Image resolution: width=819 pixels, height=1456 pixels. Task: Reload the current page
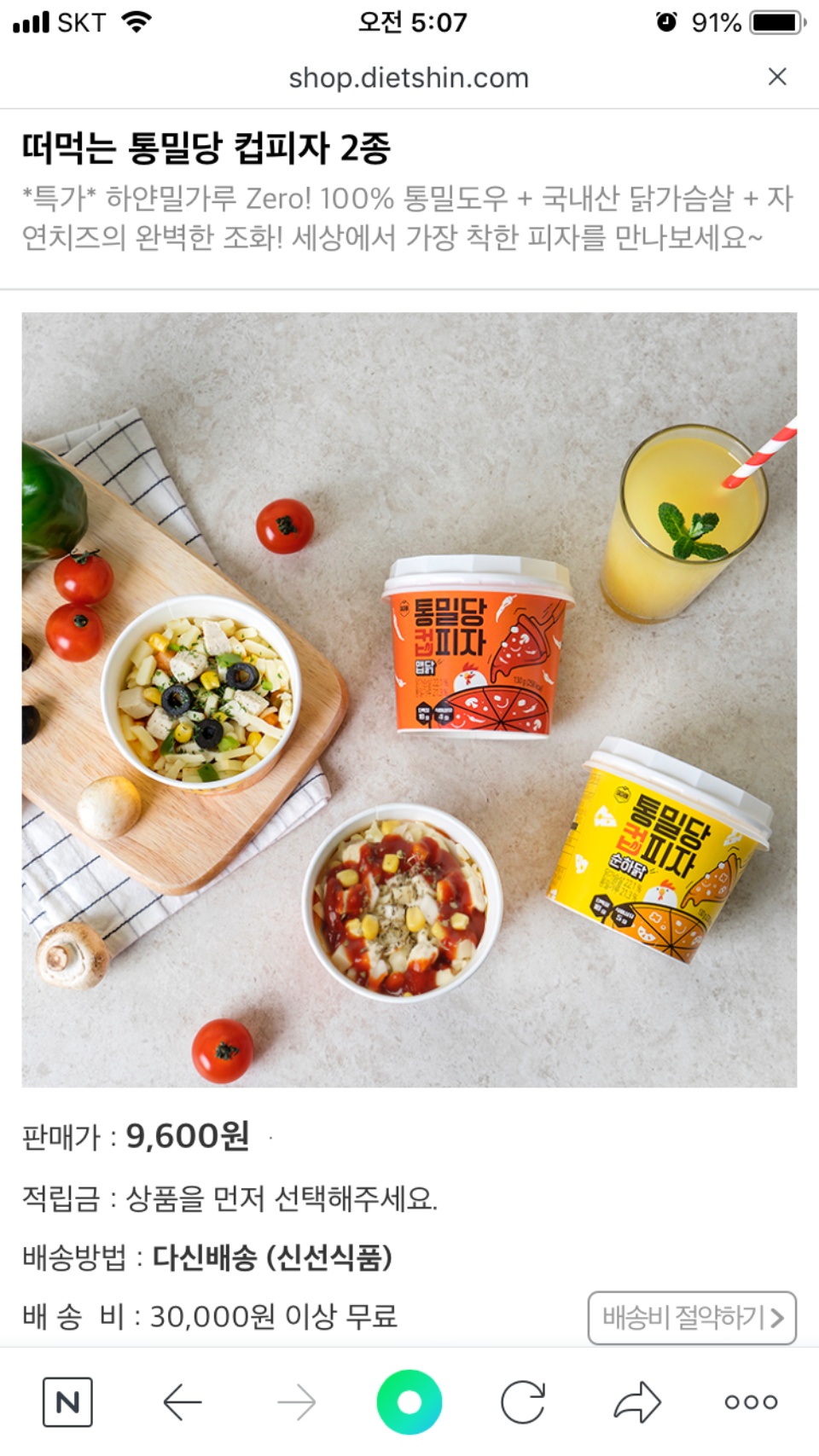click(523, 1401)
